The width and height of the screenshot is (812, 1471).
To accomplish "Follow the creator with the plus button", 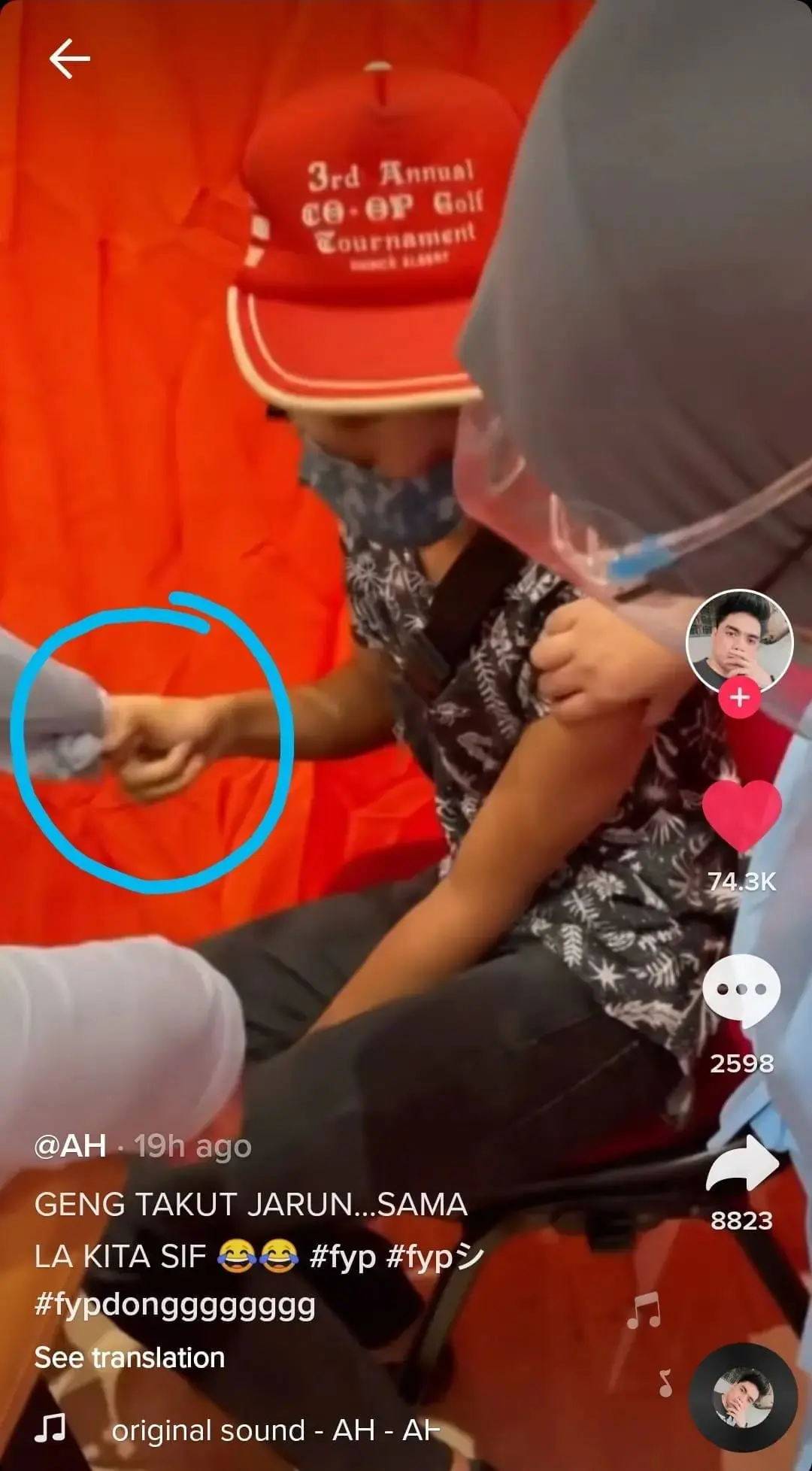I will tap(740, 698).
